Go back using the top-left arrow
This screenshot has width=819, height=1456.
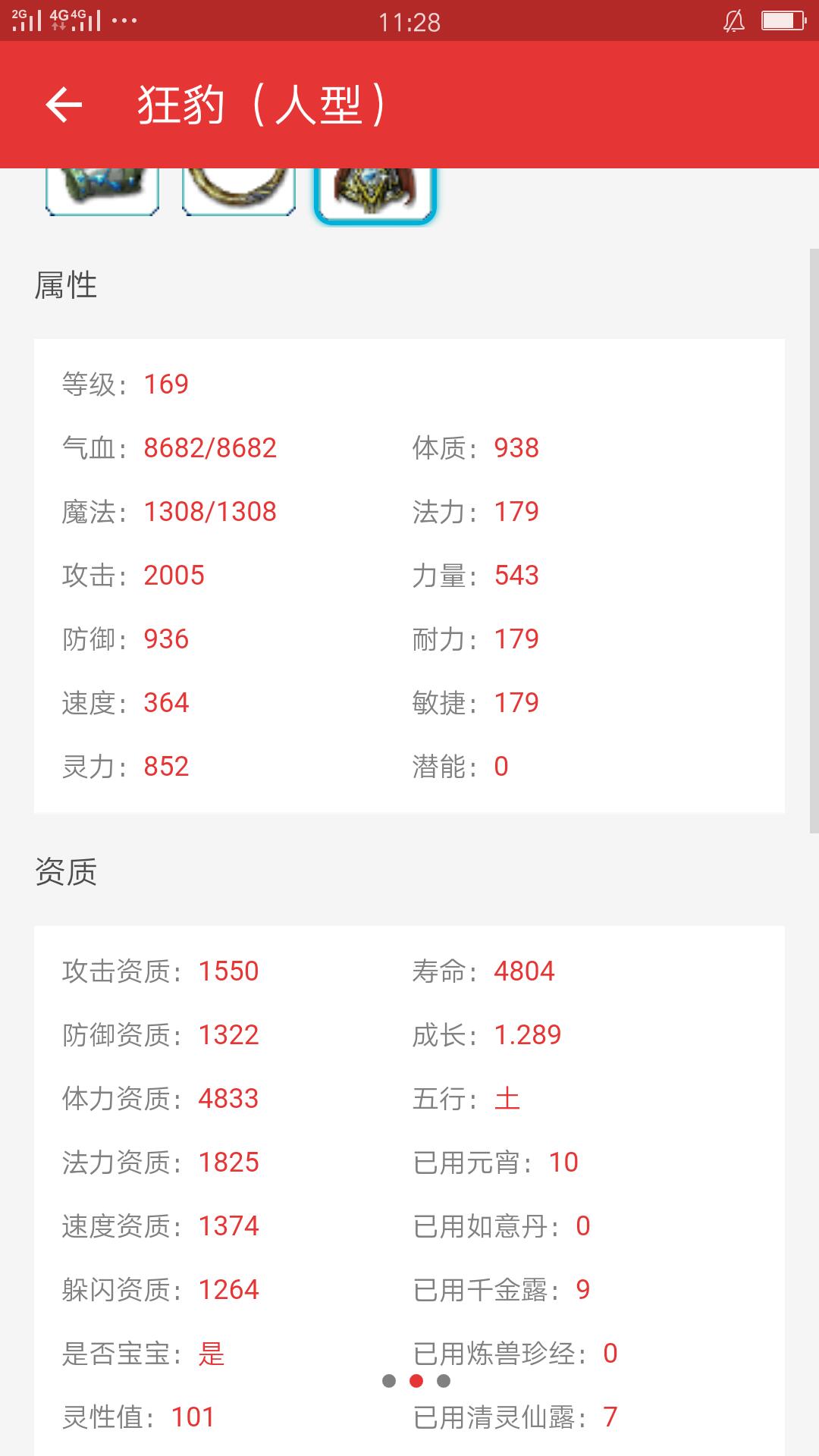click(64, 105)
